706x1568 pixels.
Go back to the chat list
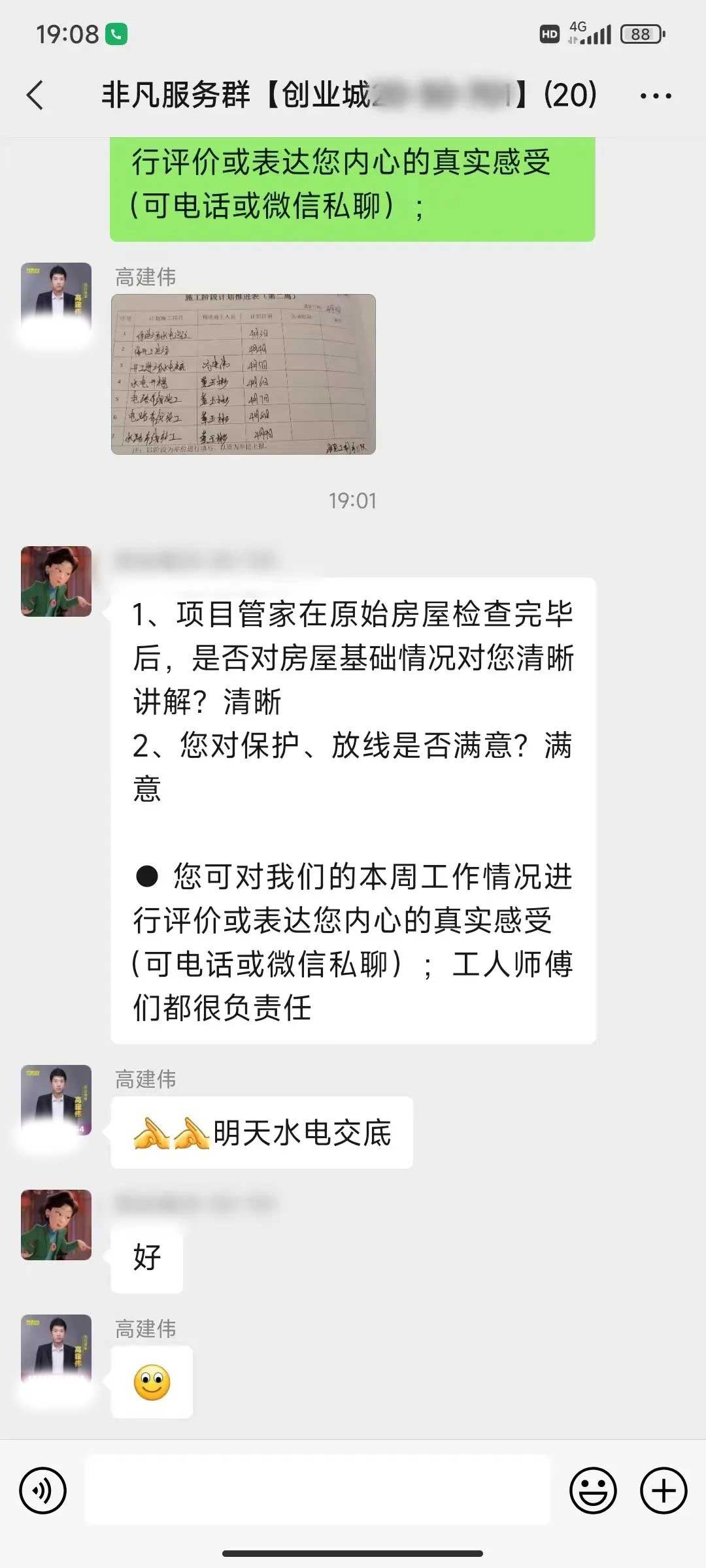(35, 95)
